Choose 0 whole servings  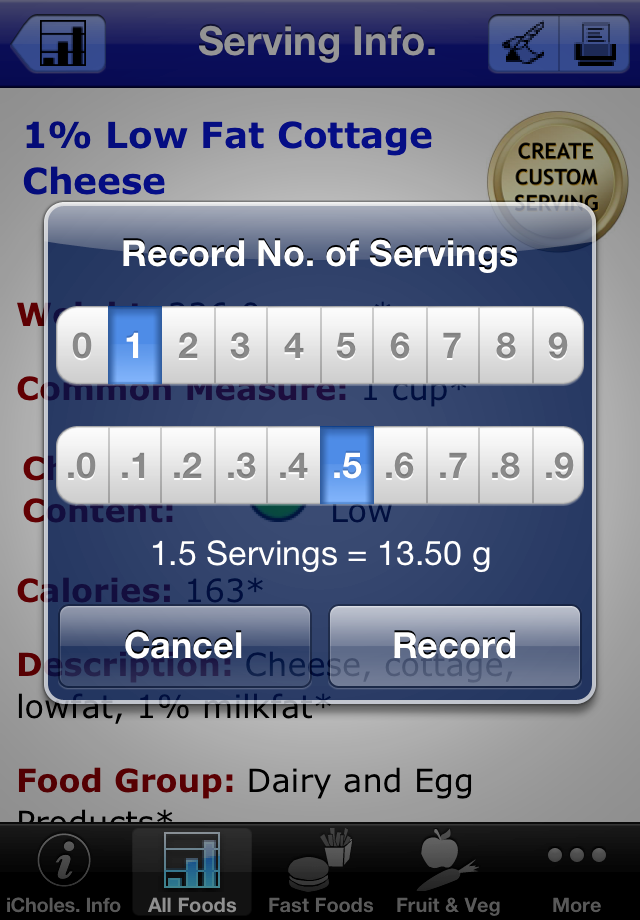(x=82, y=346)
